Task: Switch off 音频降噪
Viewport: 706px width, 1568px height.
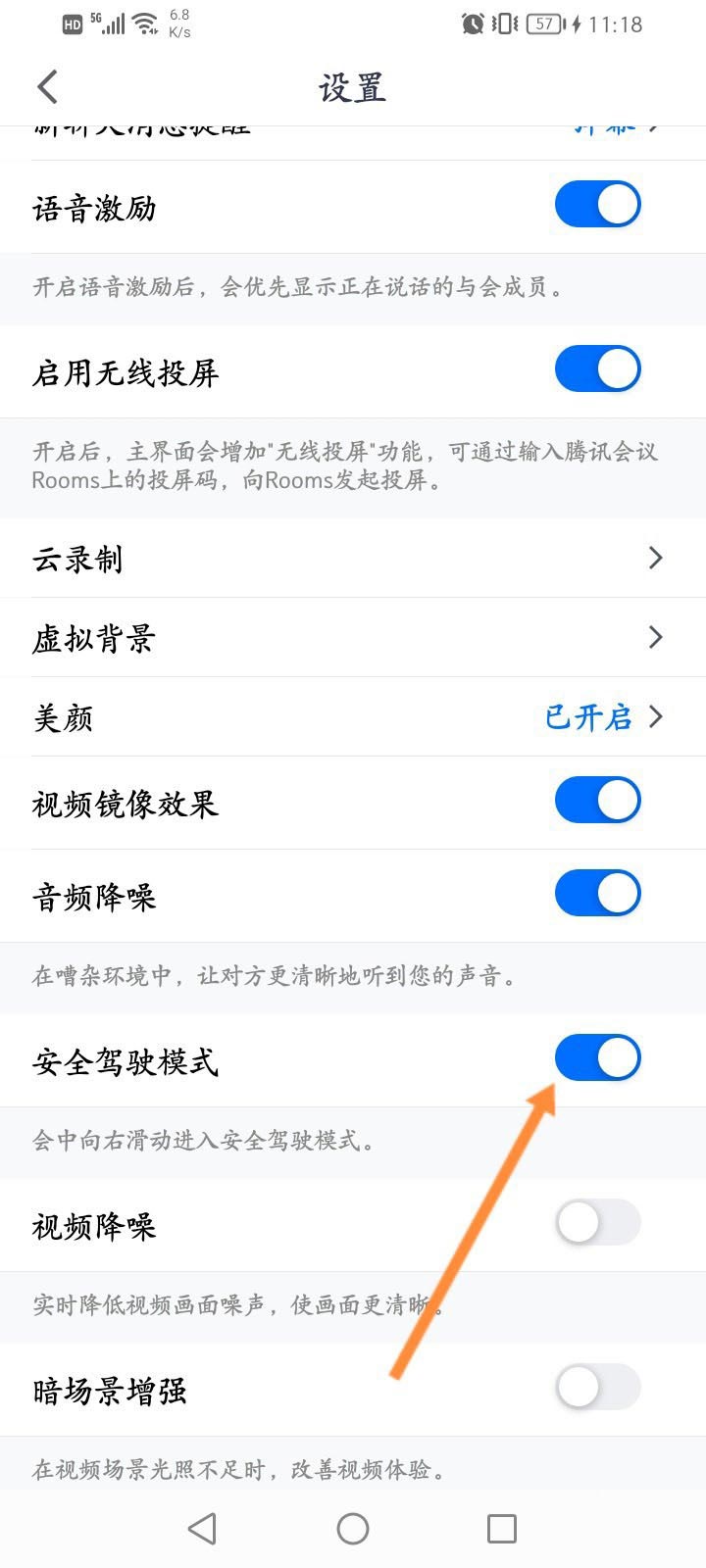Action: (x=597, y=894)
